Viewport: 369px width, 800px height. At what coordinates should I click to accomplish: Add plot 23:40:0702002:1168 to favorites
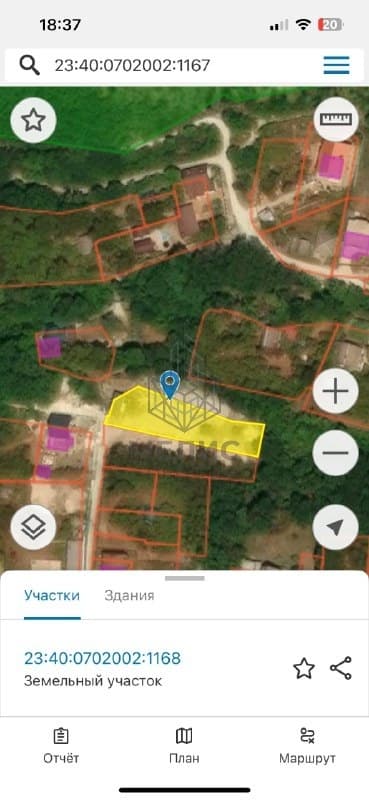[x=304, y=668]
